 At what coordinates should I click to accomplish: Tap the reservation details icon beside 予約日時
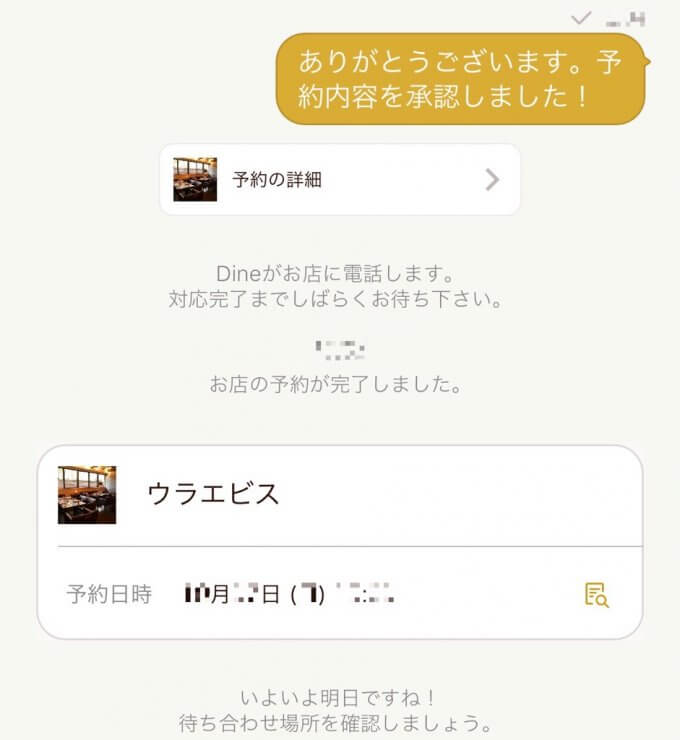(x=597, y=595)
